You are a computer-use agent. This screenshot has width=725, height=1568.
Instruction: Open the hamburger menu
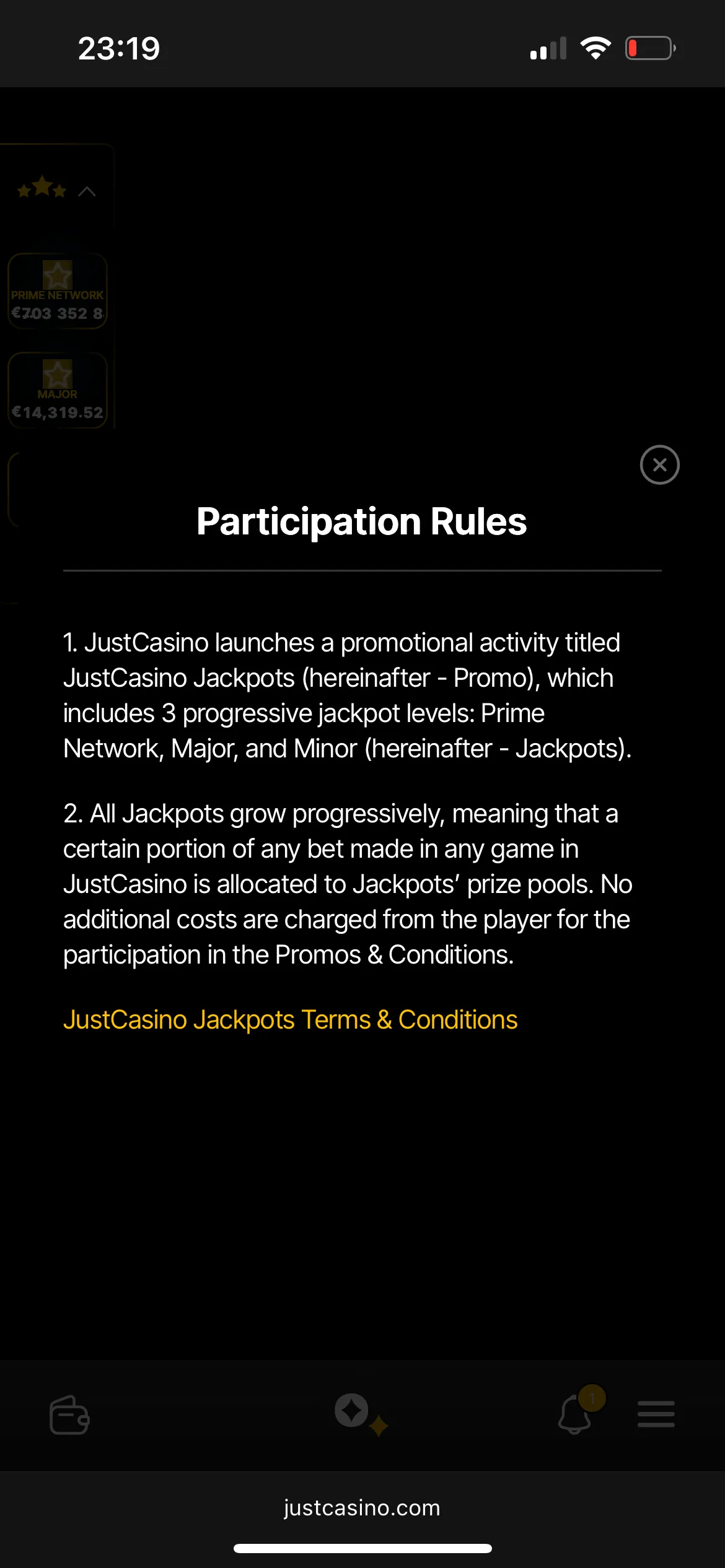(x=656, y=1414)
